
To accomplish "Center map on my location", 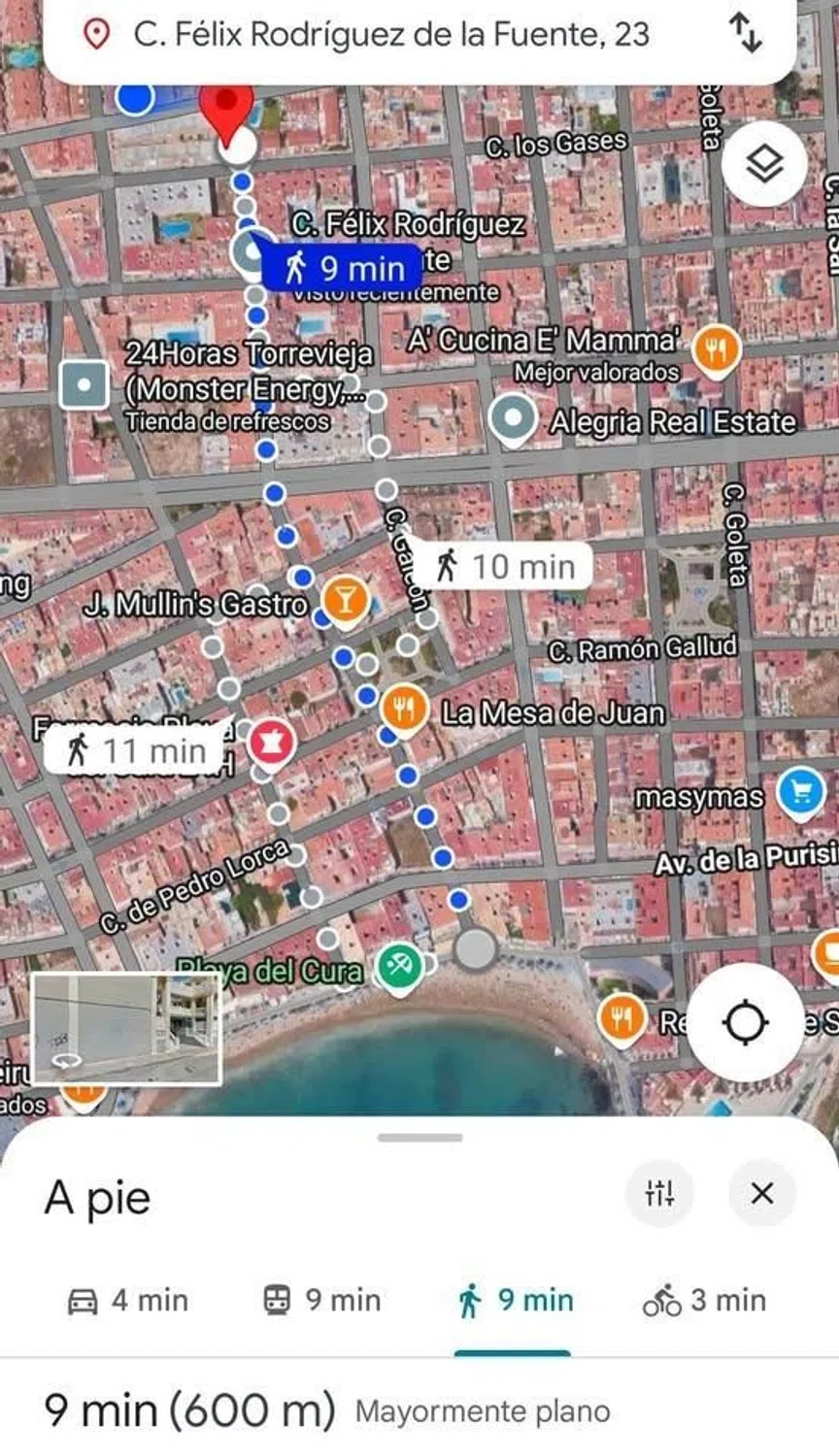I will click(x=745, y=1022).
